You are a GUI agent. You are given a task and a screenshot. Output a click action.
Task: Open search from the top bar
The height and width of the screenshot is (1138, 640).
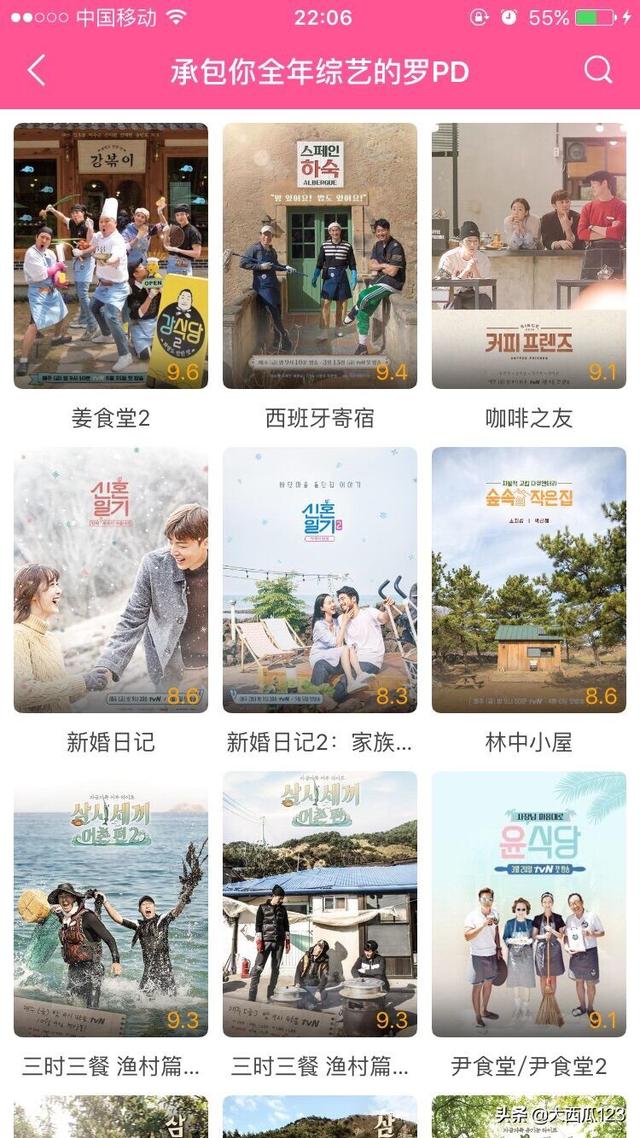(x=598, y=70)
